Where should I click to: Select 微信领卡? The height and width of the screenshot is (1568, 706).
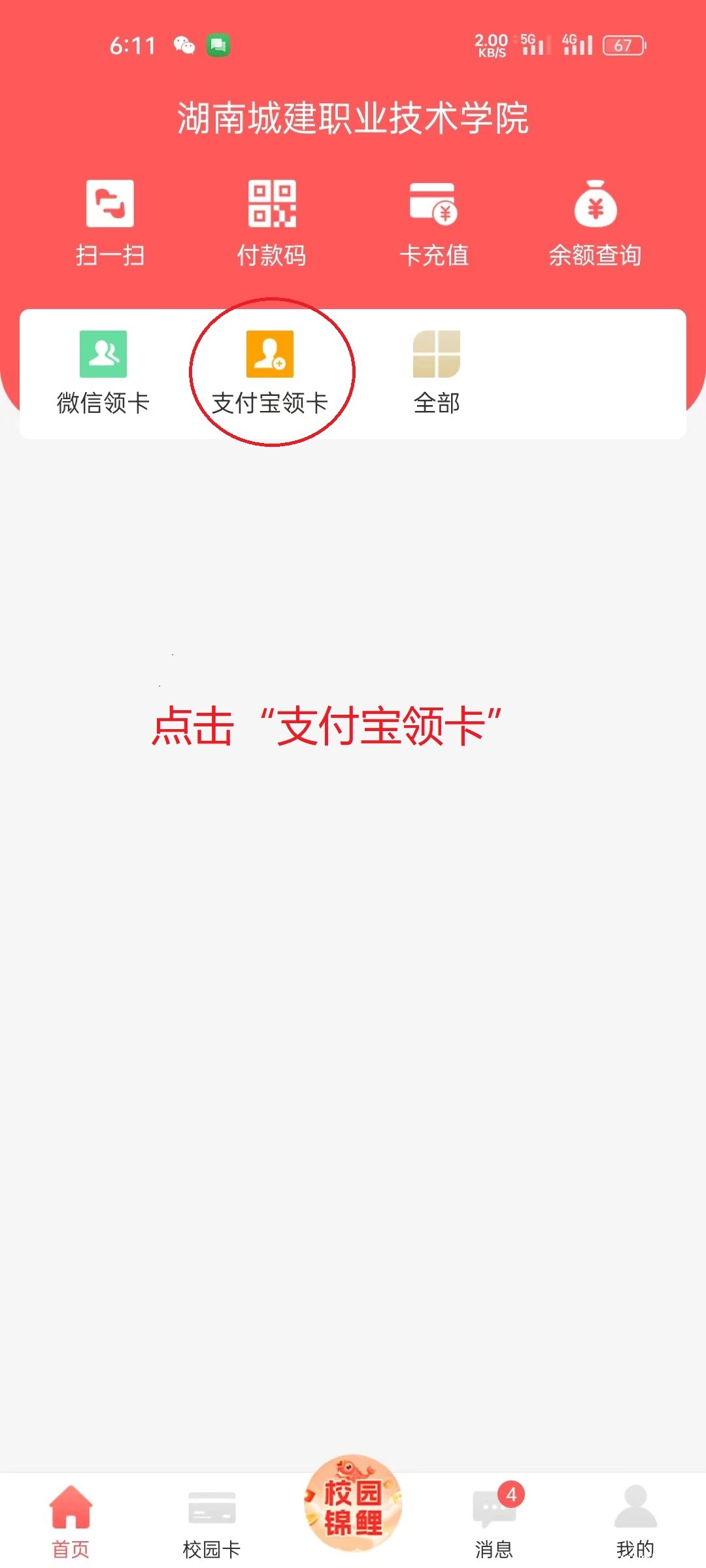click(103, 373)
